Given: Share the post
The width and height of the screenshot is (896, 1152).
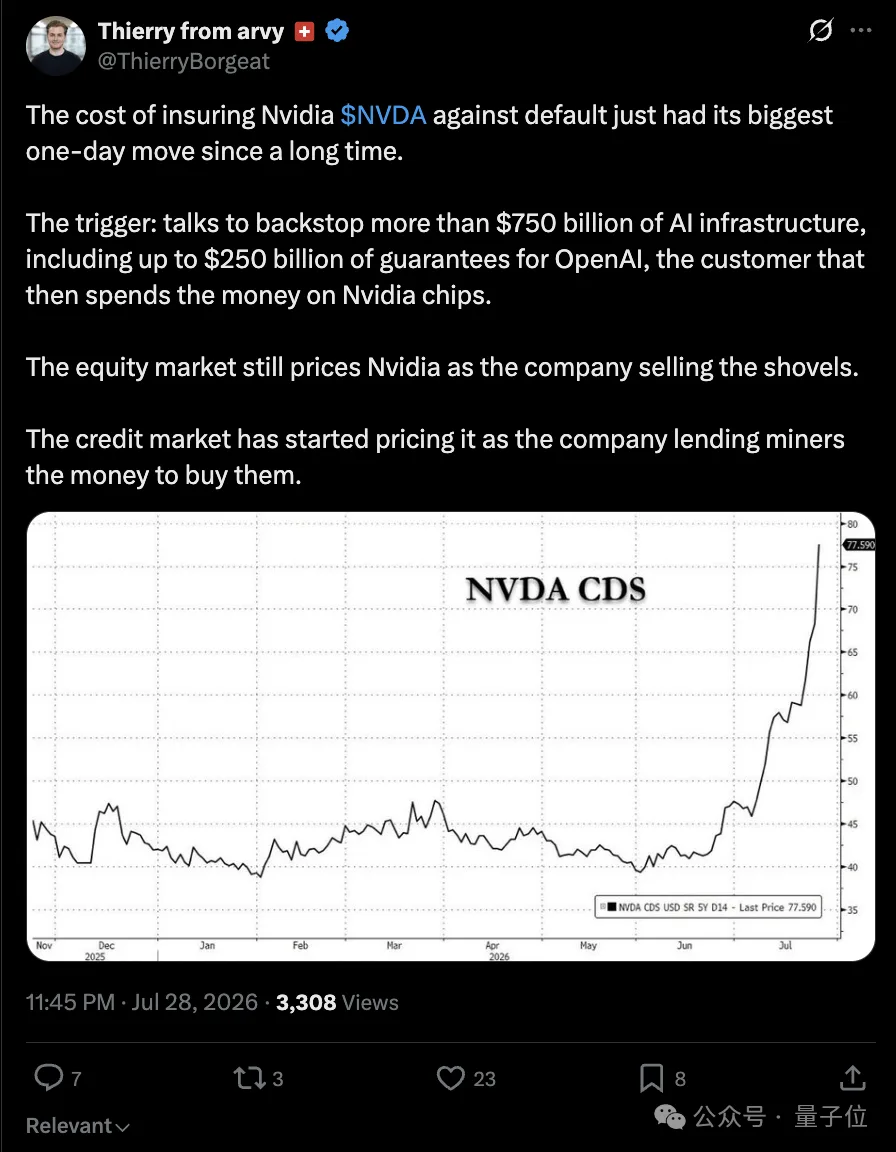Looking at the screenshot, I should coord(852,1078).
